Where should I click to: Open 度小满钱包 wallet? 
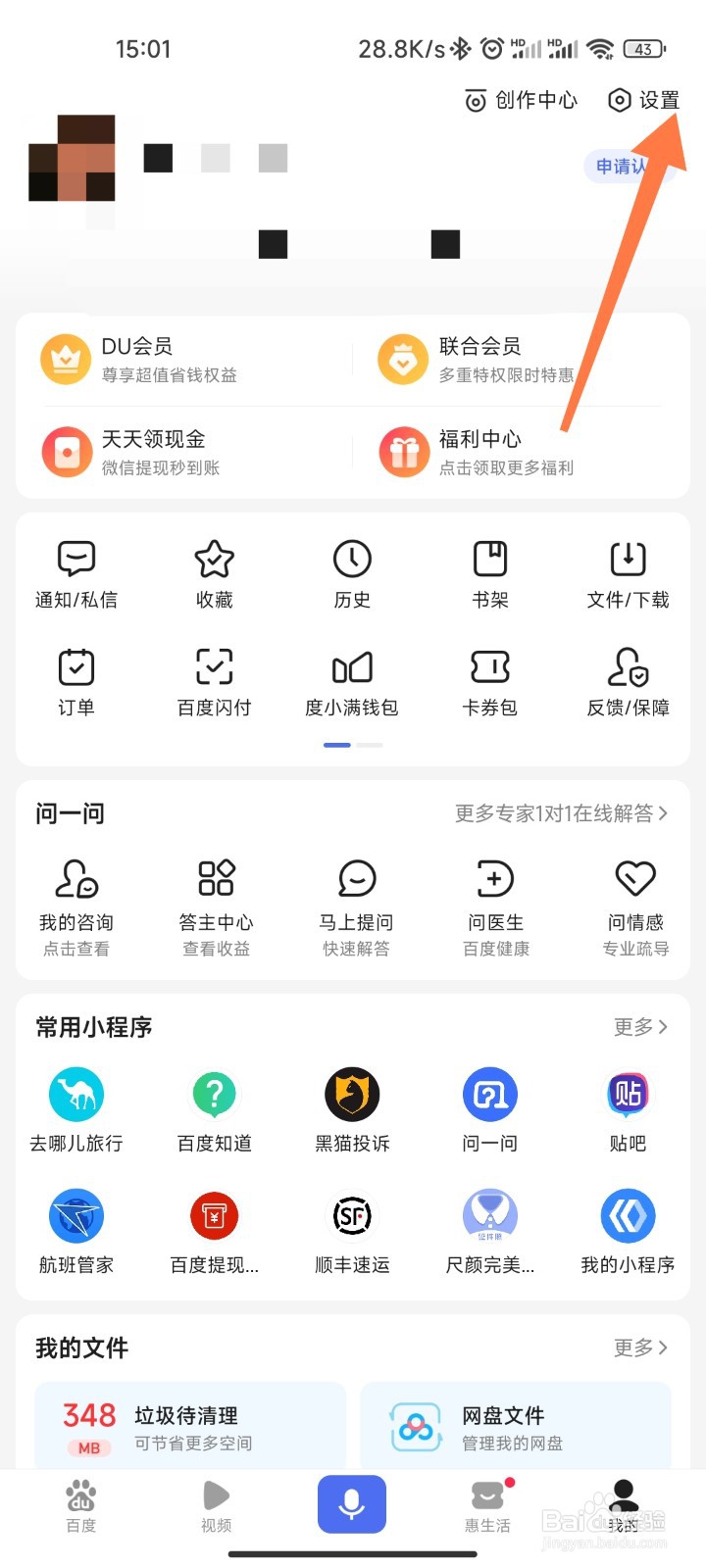tap(352, 682)
